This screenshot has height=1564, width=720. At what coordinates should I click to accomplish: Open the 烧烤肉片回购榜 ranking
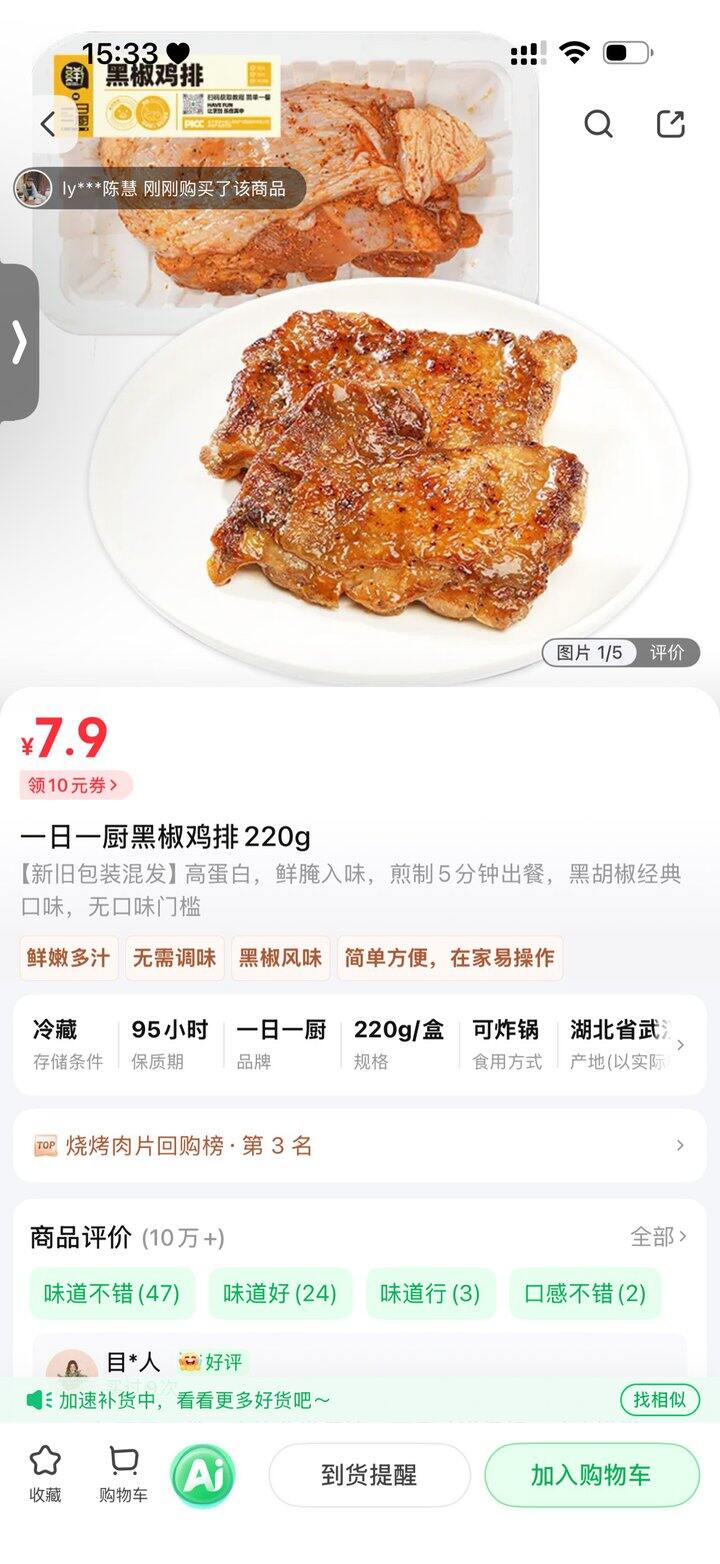pyautogui.click(x=360, y=1146)
